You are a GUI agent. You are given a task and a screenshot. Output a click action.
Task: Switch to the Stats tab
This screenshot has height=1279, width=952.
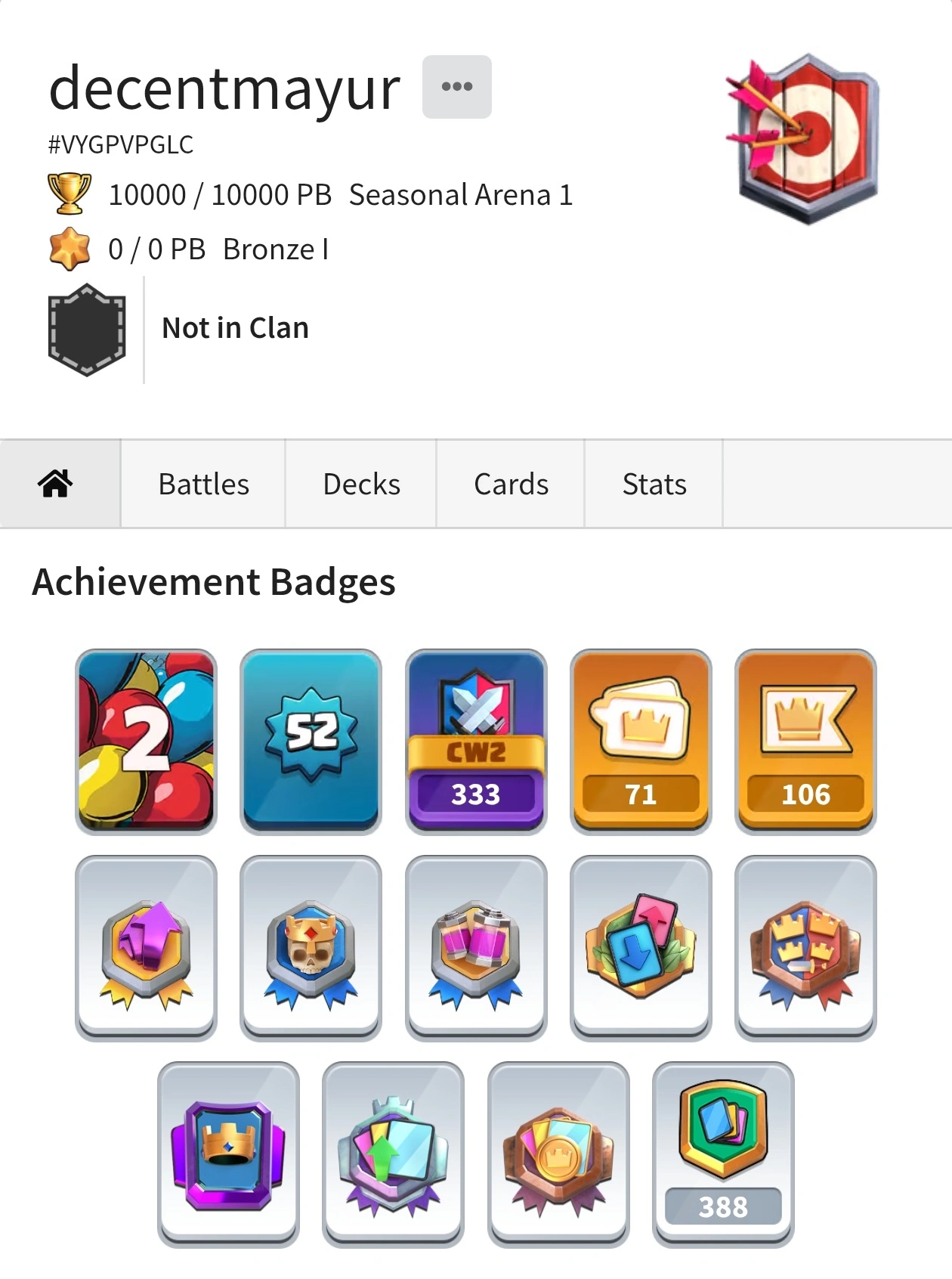tap(654, 484)
